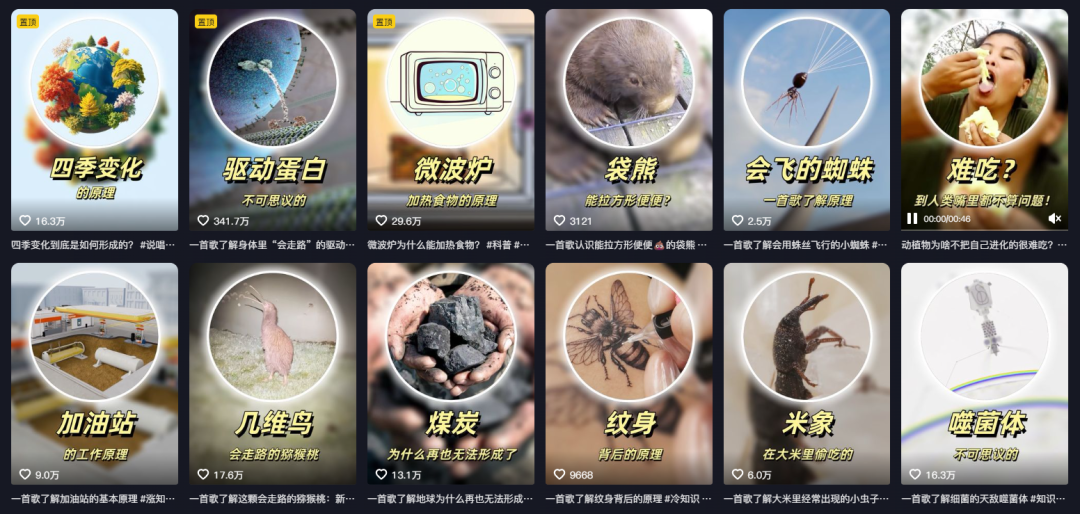Open the 袋熊 video card
This screenshot has width=1080, height=514.
click(x=629, y=120)
